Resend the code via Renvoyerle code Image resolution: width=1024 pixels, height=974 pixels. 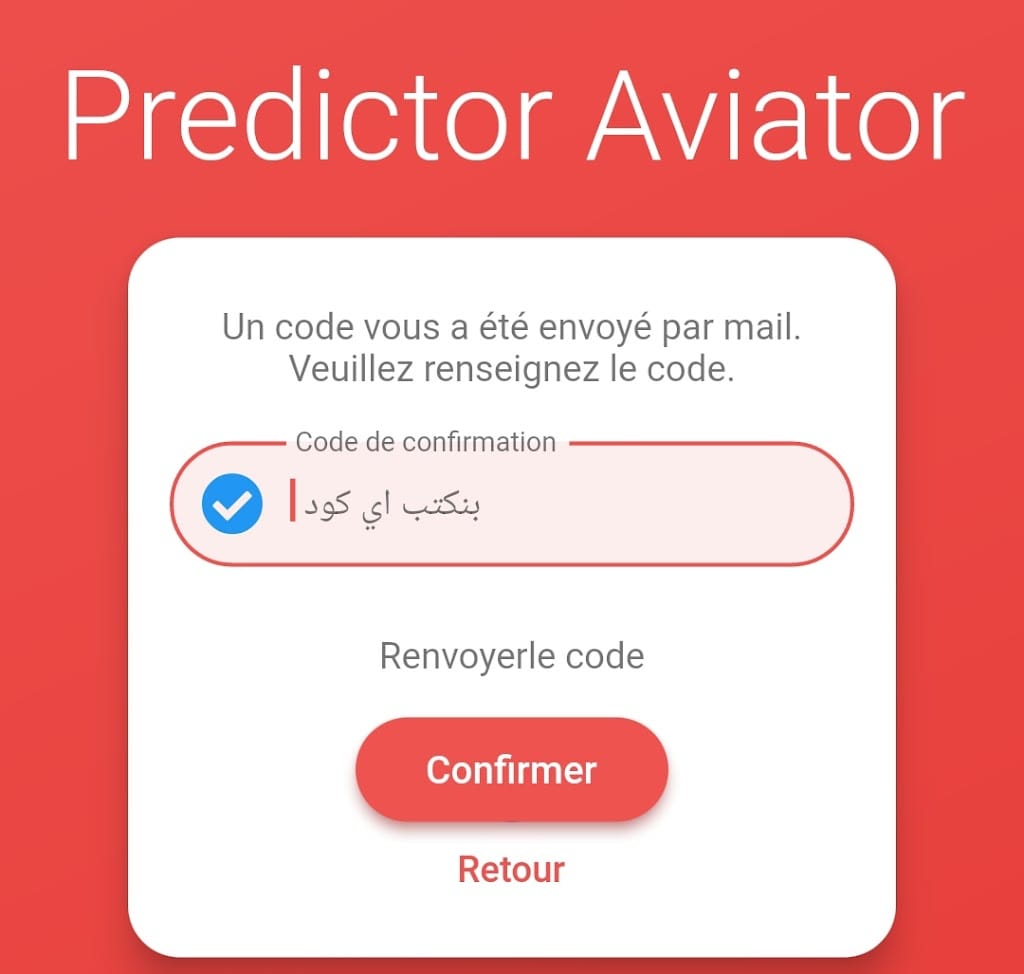click(x=511, y=656)
